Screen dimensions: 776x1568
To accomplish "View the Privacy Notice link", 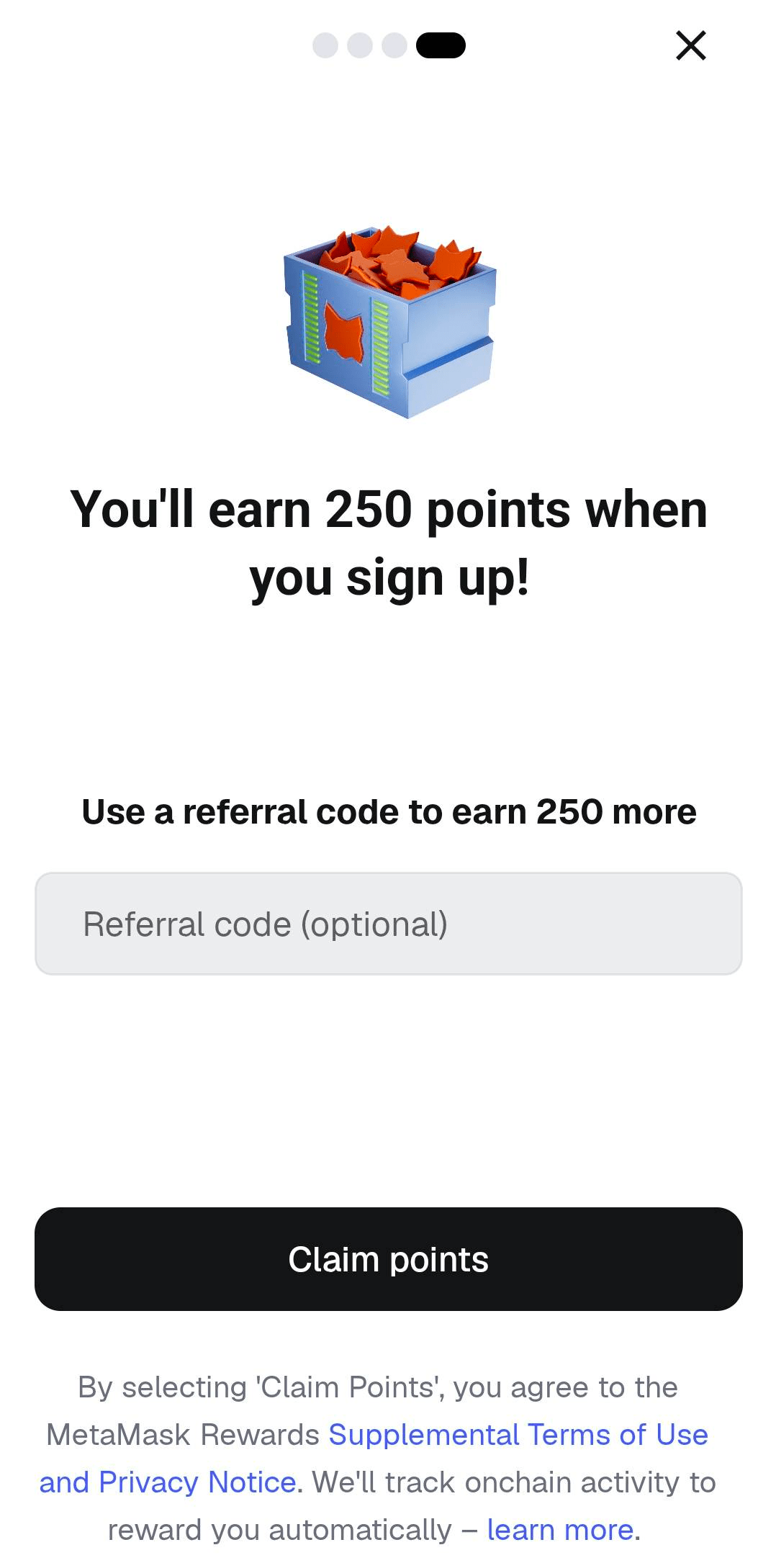I will point(193,1483).
